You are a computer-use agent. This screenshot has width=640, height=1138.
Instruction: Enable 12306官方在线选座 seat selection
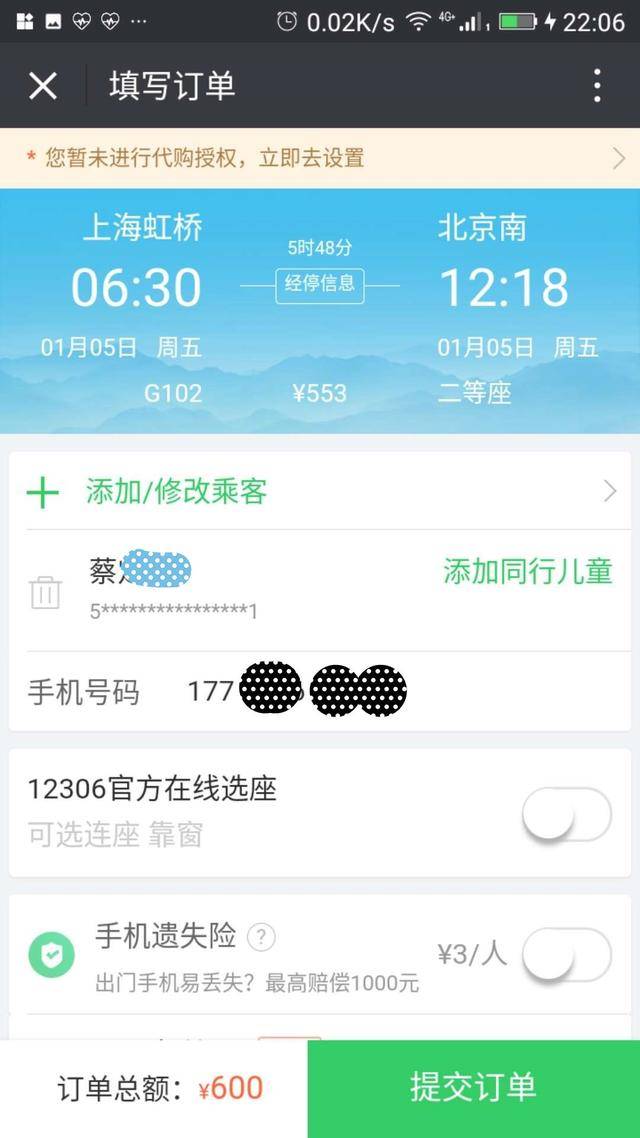[x=566, y=815]
